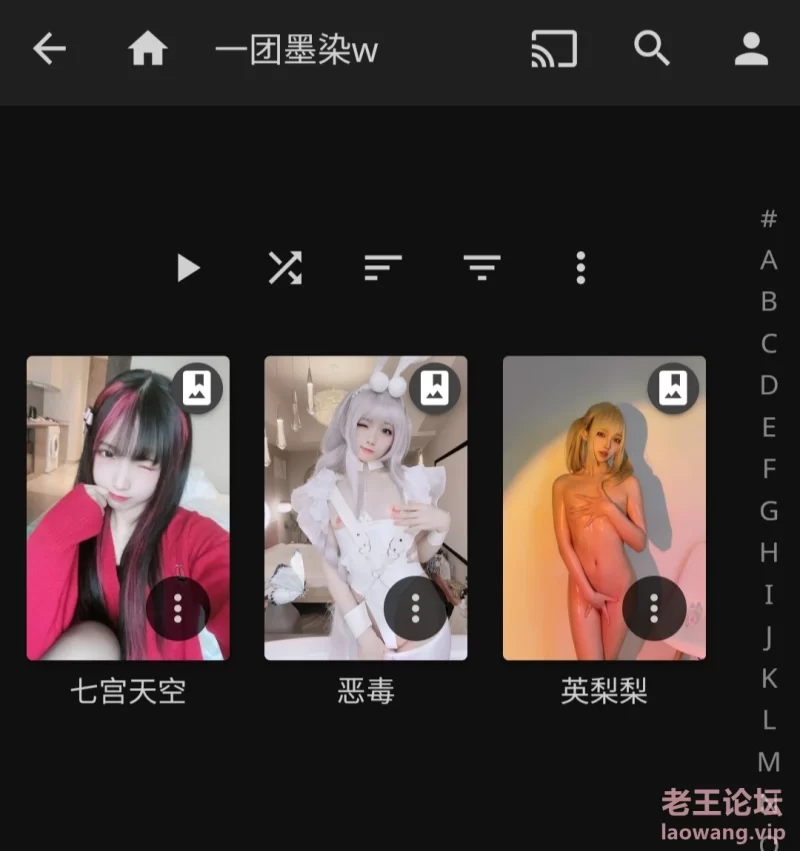Image resolution: width=800 pixels, height=851 pixels.
Task: Open the sort options
Action: (x=383, y=268)
